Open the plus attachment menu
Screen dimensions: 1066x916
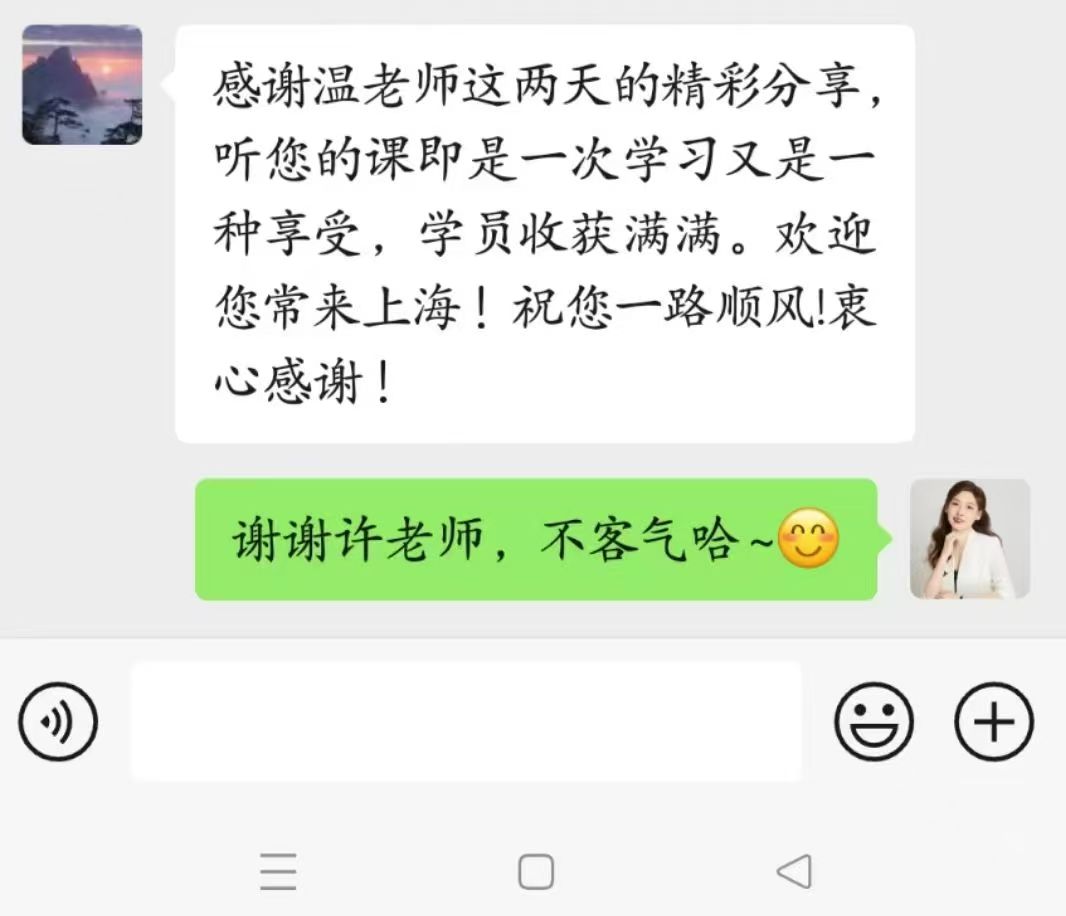click(x=994, y=721)
